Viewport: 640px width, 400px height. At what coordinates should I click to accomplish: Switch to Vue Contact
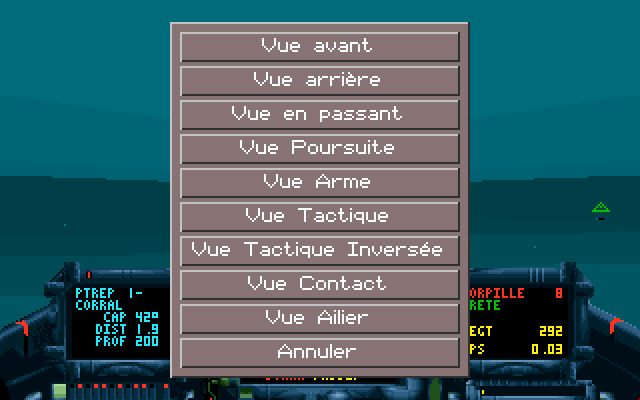[x=319, y=284]
